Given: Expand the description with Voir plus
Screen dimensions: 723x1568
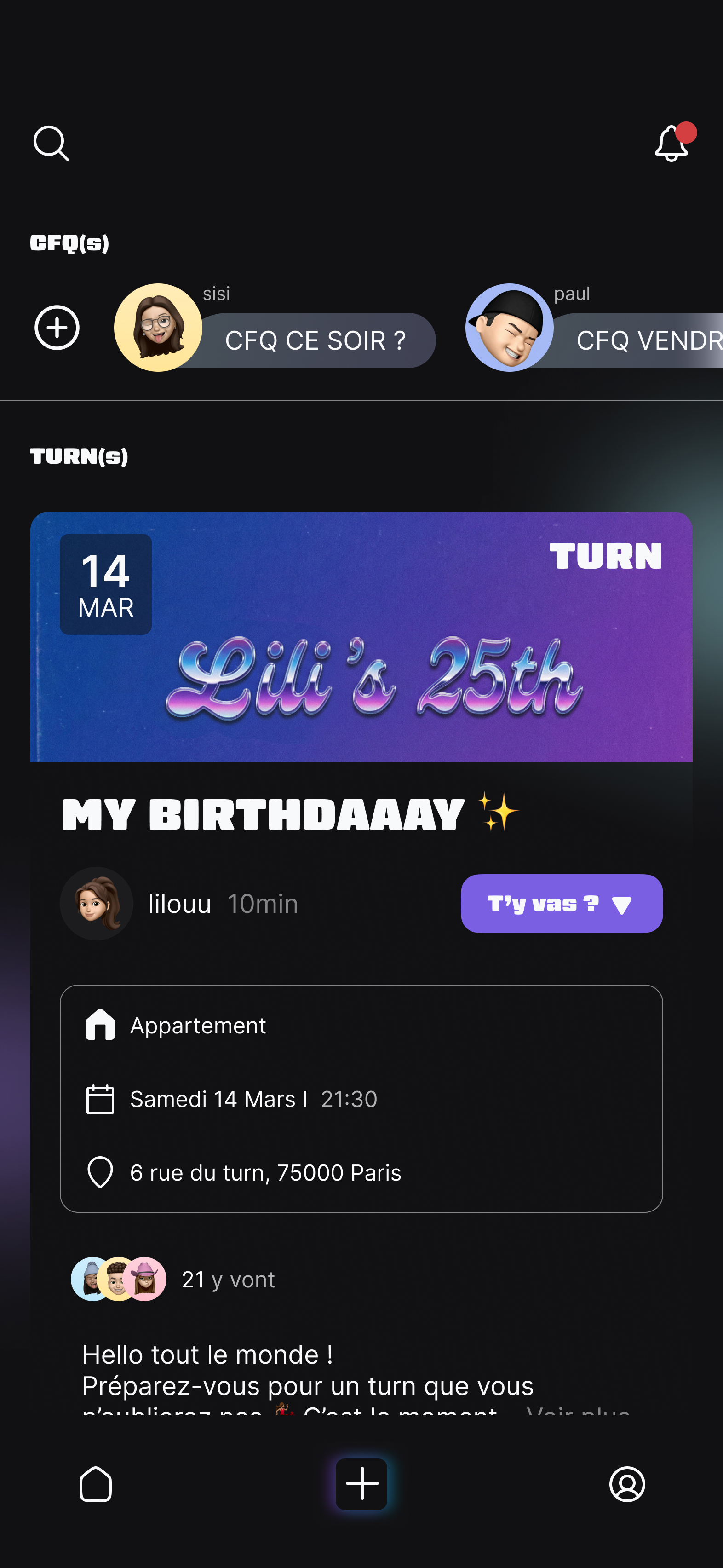Looking at the screenshot, I should (578, 1411).
